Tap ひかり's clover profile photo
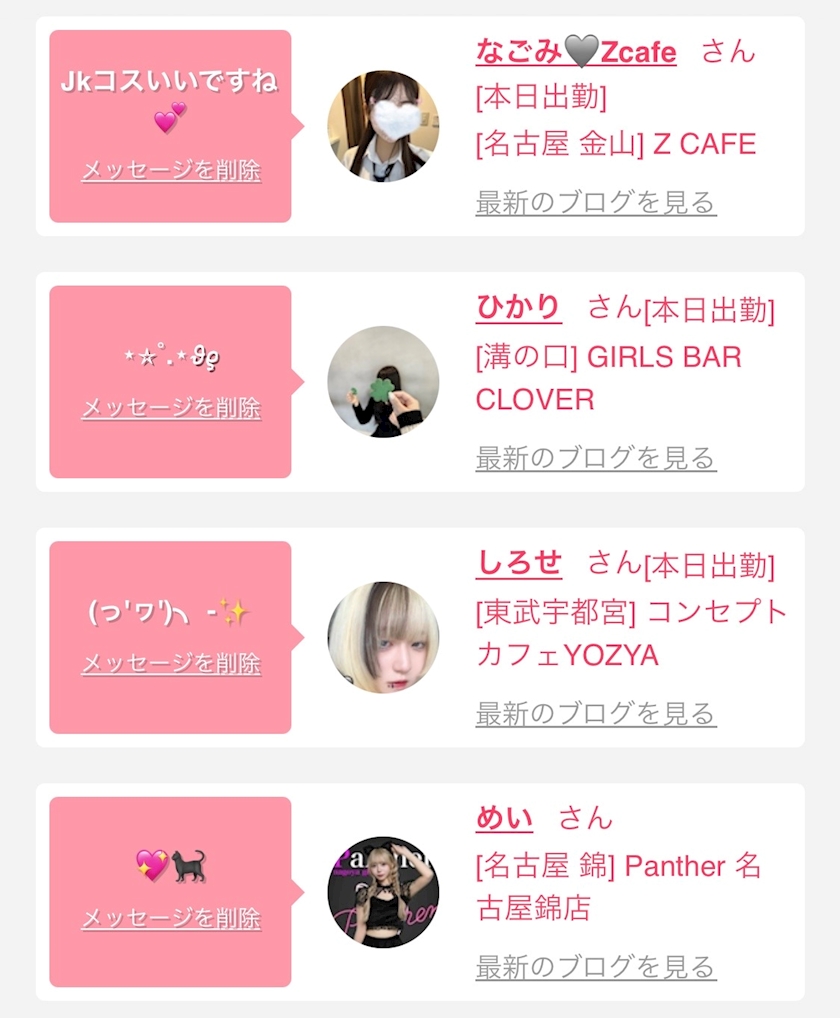This screenshot has width=840, height=1018. point(383,382)
